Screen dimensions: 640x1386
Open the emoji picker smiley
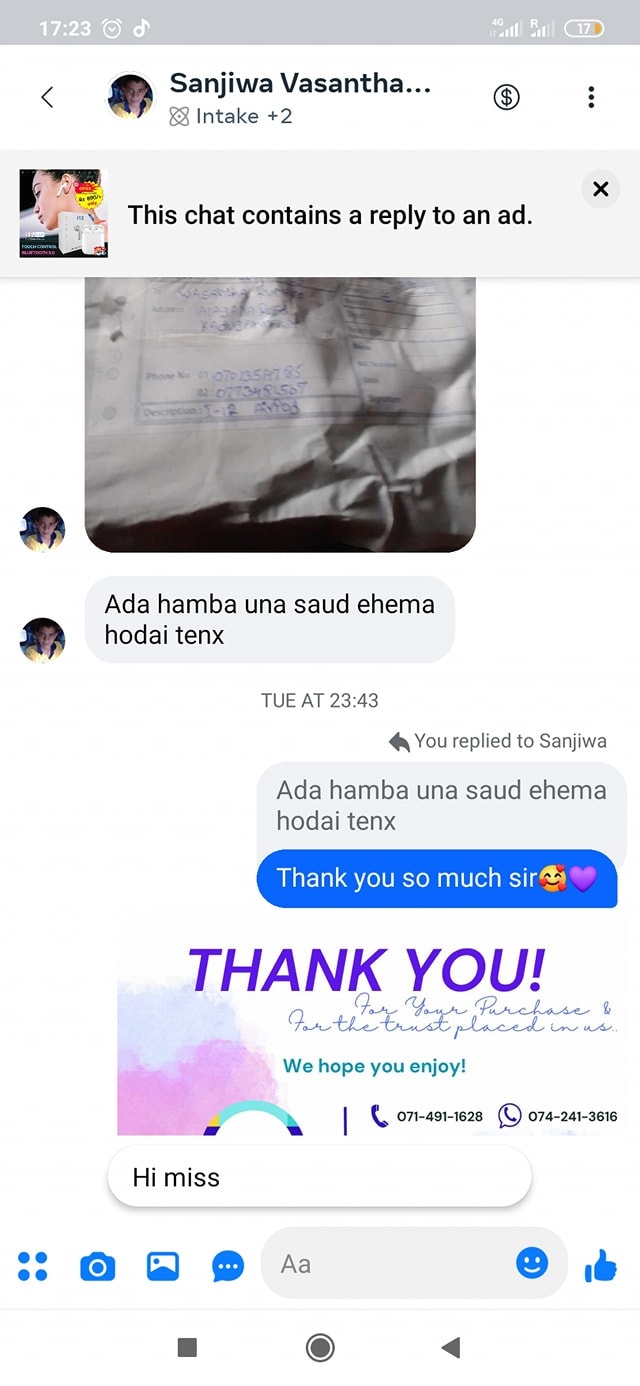pos(532,1264)
